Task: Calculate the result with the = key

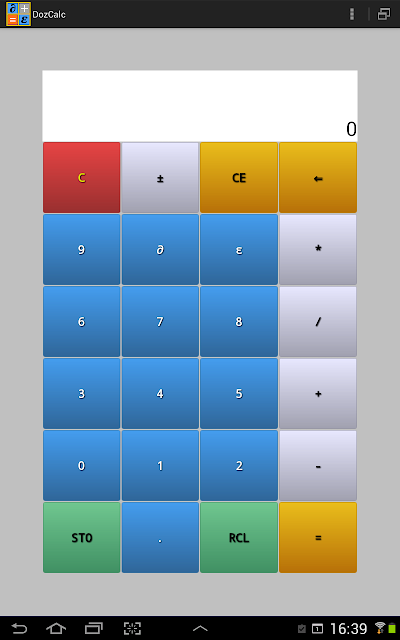Action: pos(318,538)
